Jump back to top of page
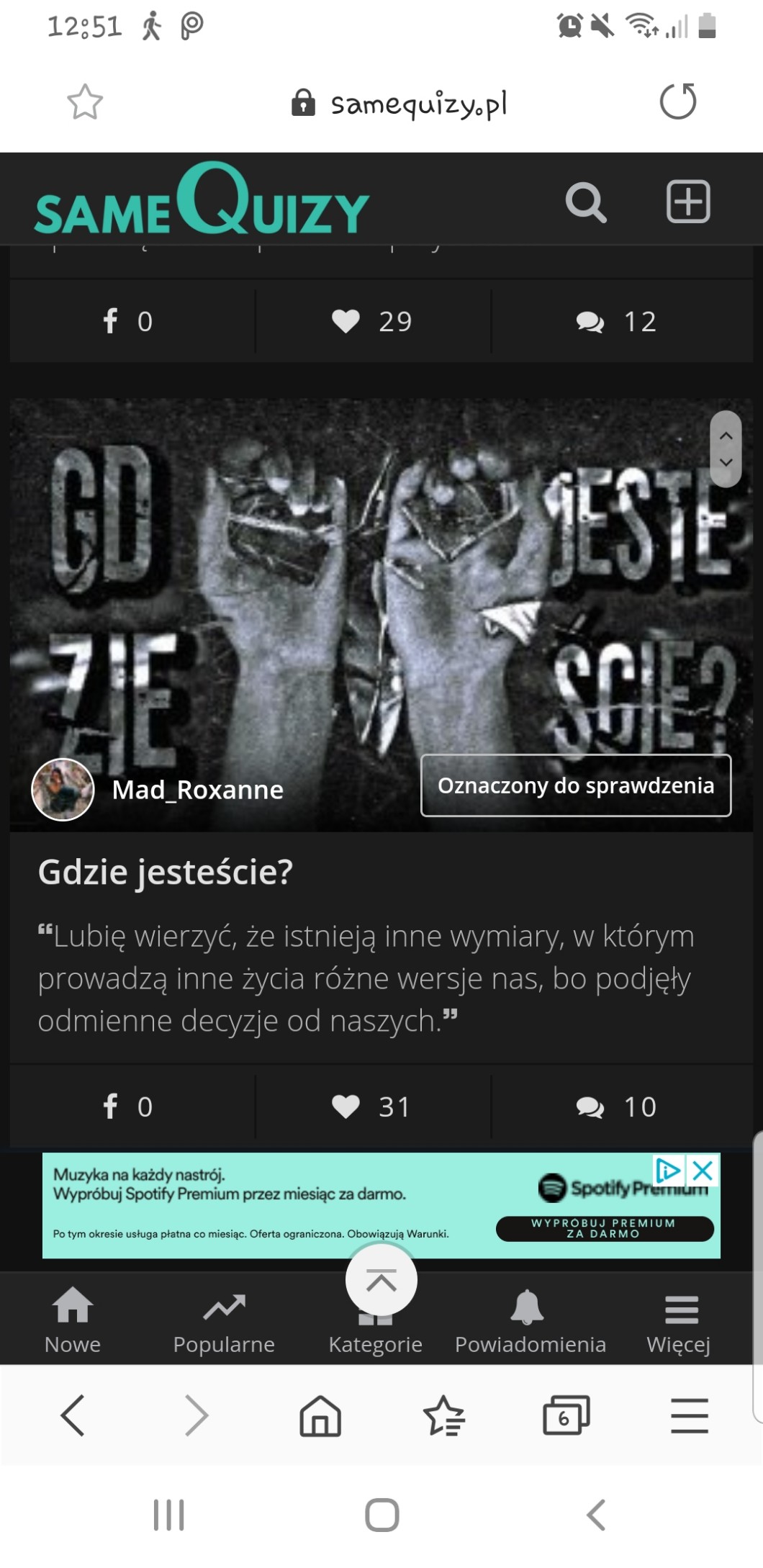763x1568 pixels. tap(381, 1281)
